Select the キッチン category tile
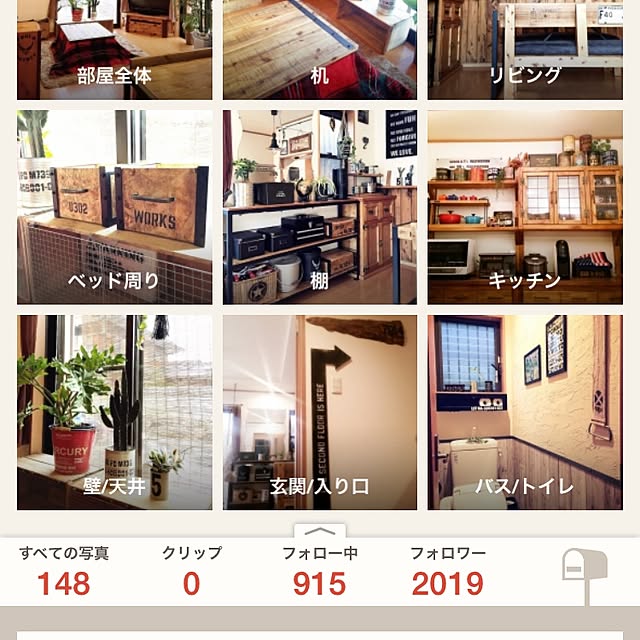Screen dimensions: 640x640 (525, 207)
